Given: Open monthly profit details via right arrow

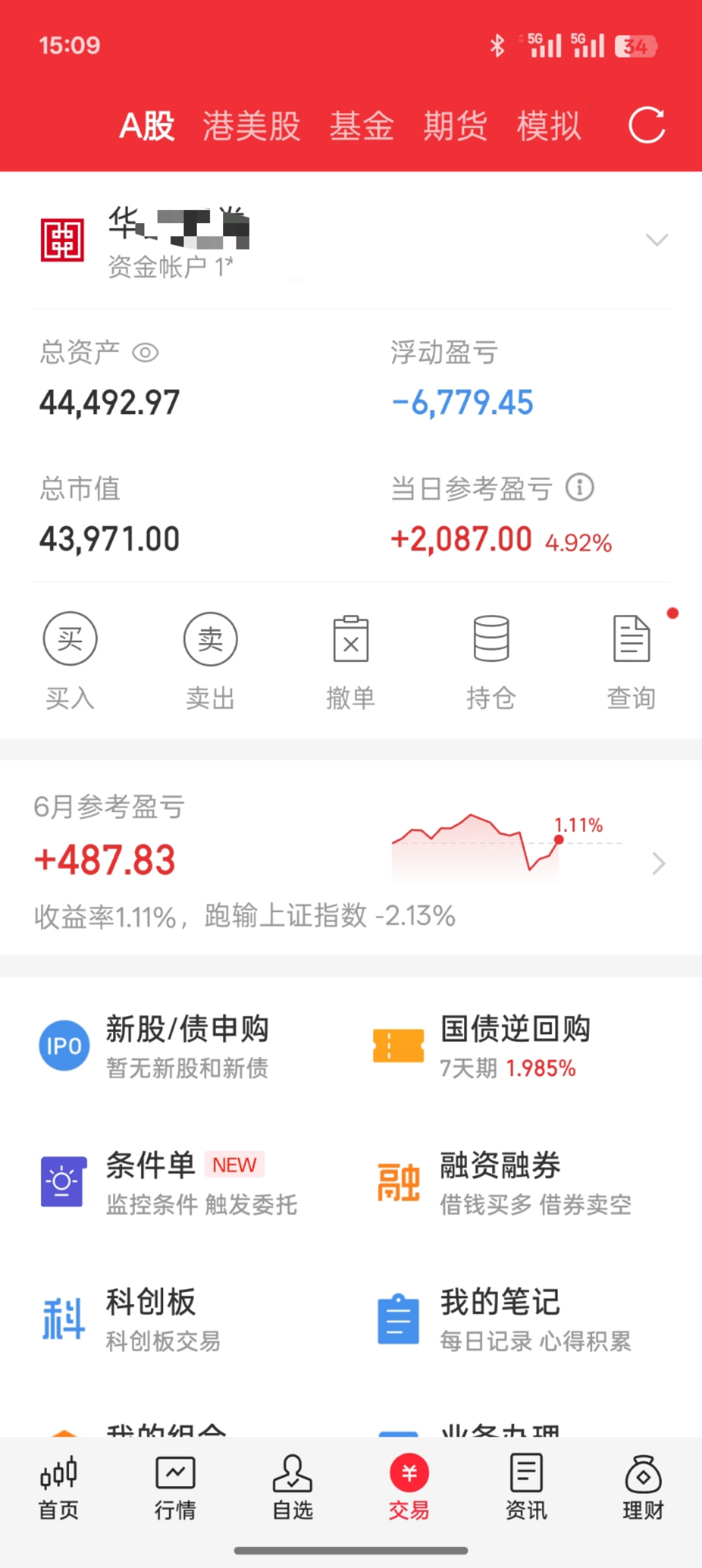Looking at the screenshot, I should 659,864.
